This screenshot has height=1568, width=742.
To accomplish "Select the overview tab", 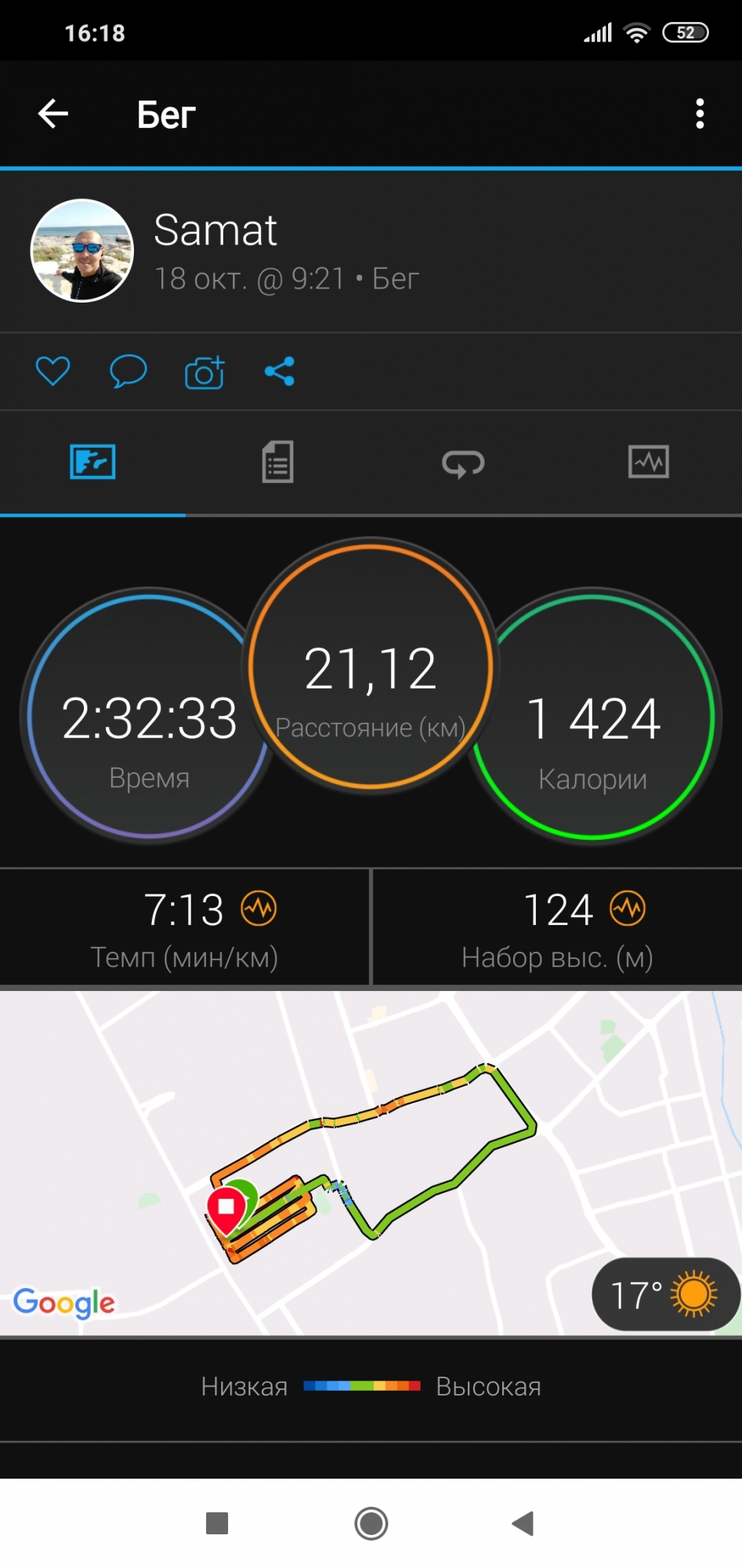I will click(92, 462).
